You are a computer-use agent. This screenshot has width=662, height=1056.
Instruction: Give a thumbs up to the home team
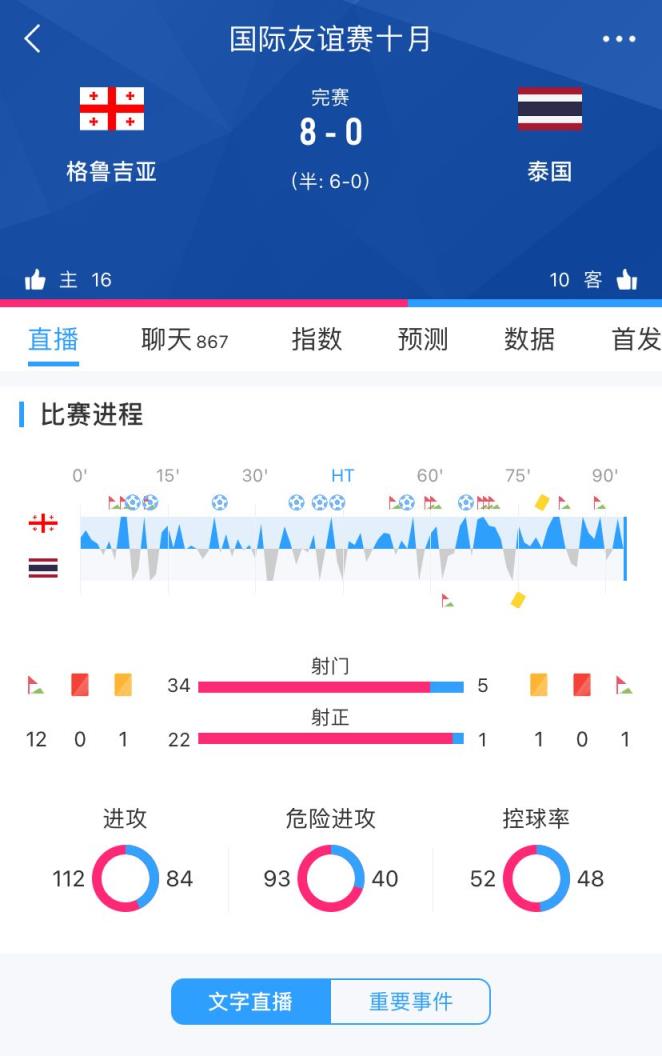tap(36, 280)
